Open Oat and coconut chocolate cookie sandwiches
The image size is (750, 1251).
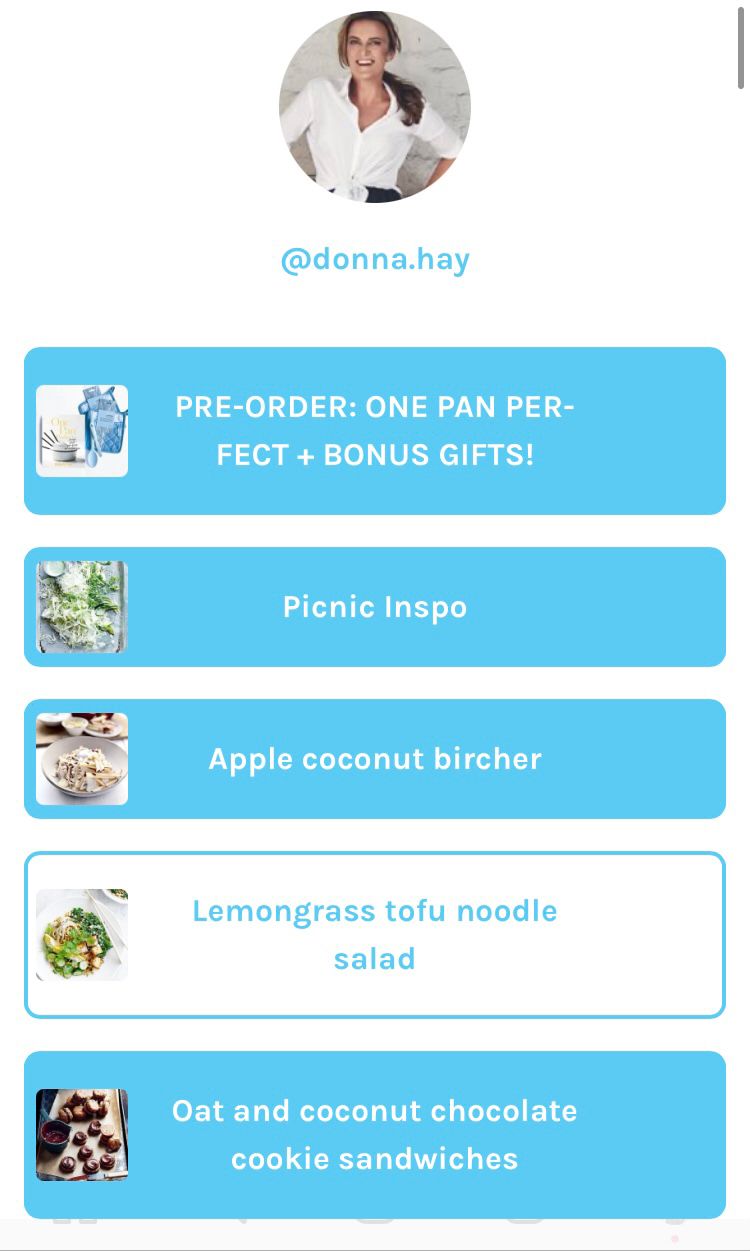point(375,1135)
